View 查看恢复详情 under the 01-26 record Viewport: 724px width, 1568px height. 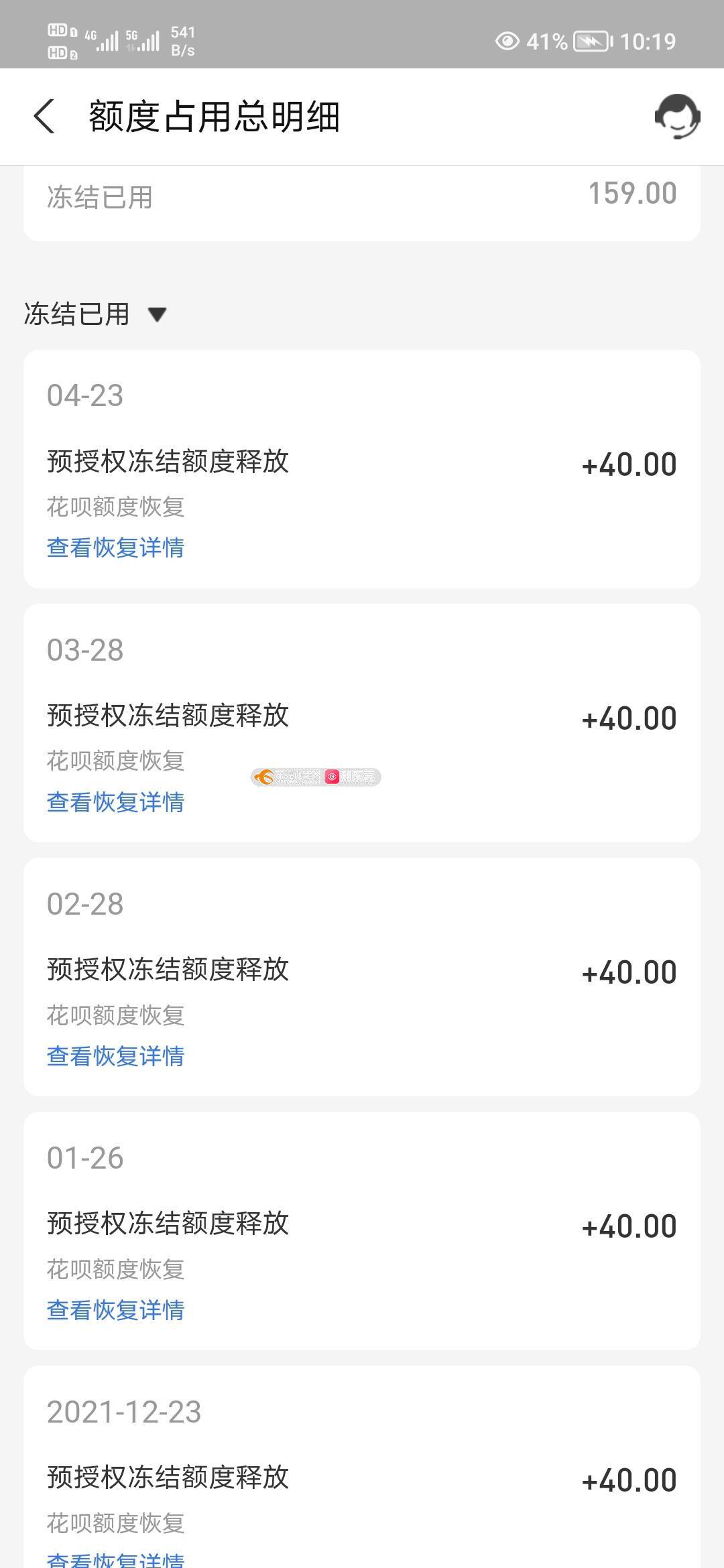coord(115,1310)
